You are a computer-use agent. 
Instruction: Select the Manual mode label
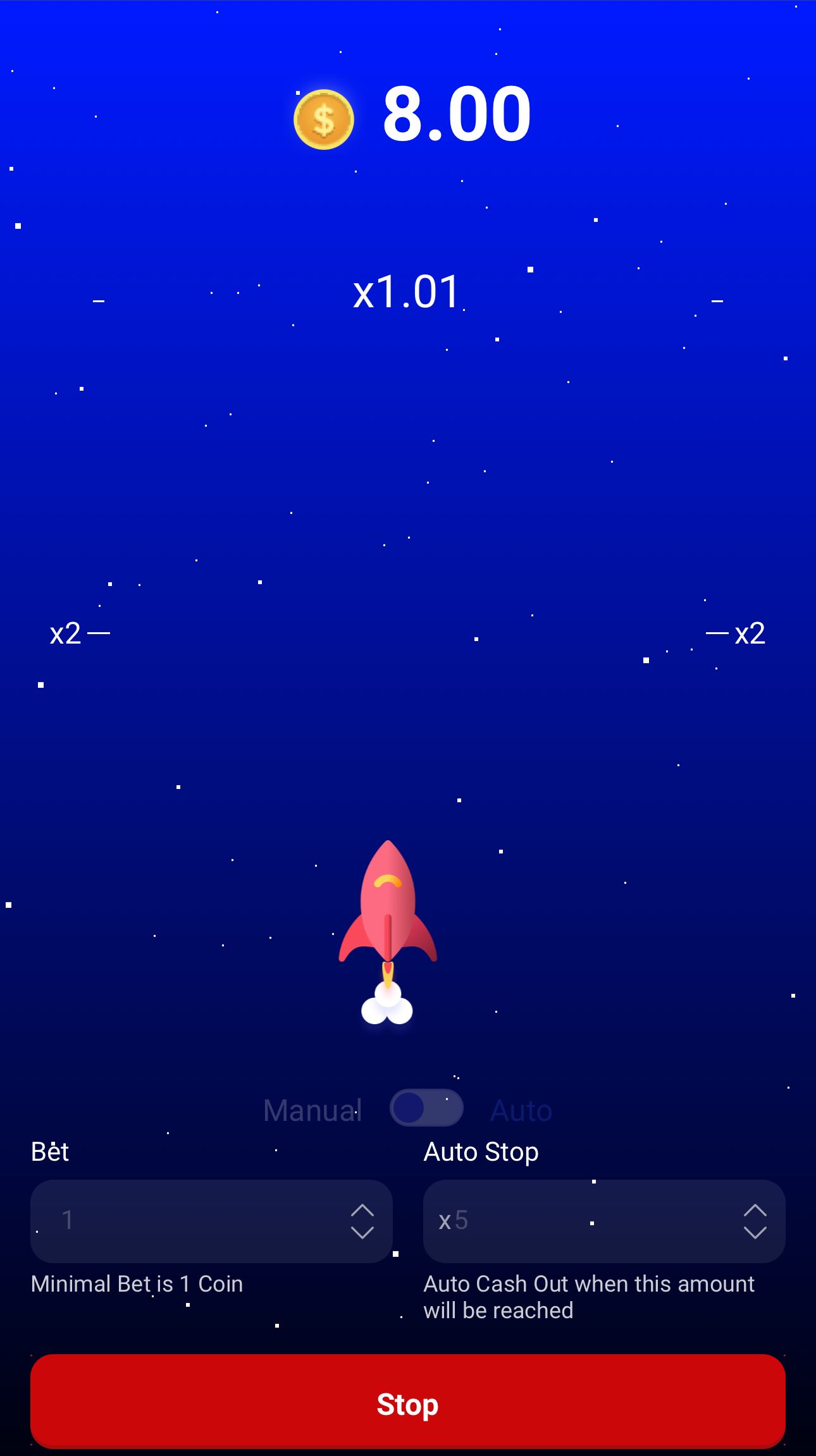click(x=311, y=1108)
